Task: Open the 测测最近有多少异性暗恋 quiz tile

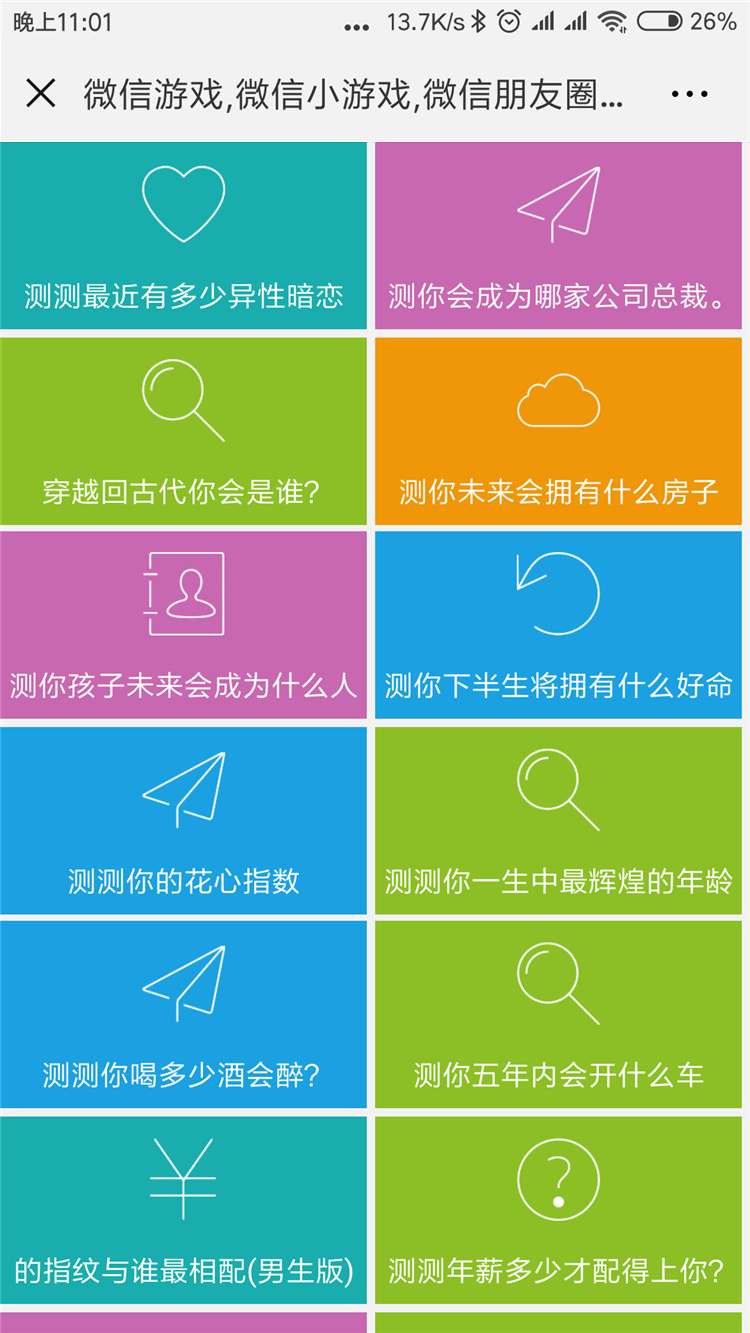Action: click(x=183, y=236)
